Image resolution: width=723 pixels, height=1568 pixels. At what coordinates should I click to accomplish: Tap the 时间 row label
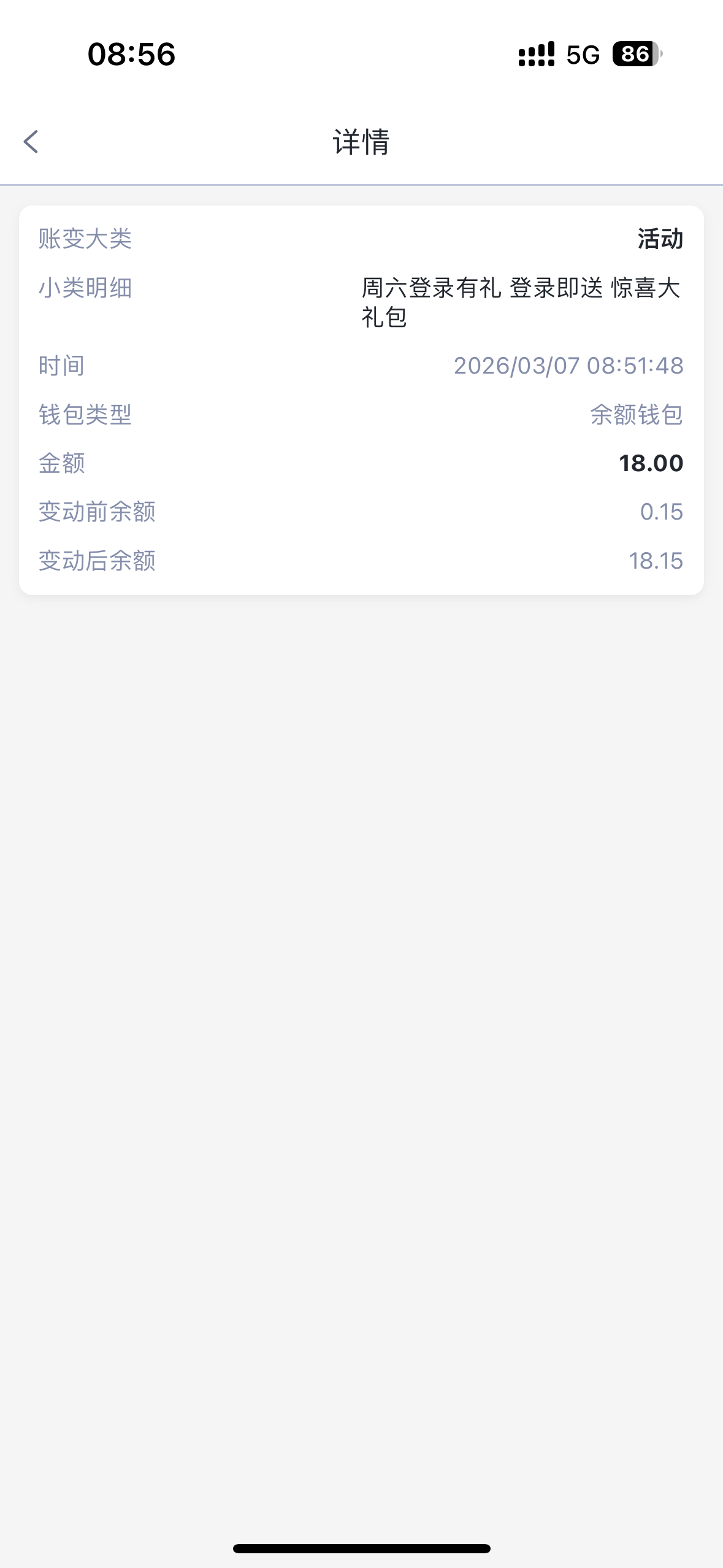pyautogui.click(x=61, y=366)
